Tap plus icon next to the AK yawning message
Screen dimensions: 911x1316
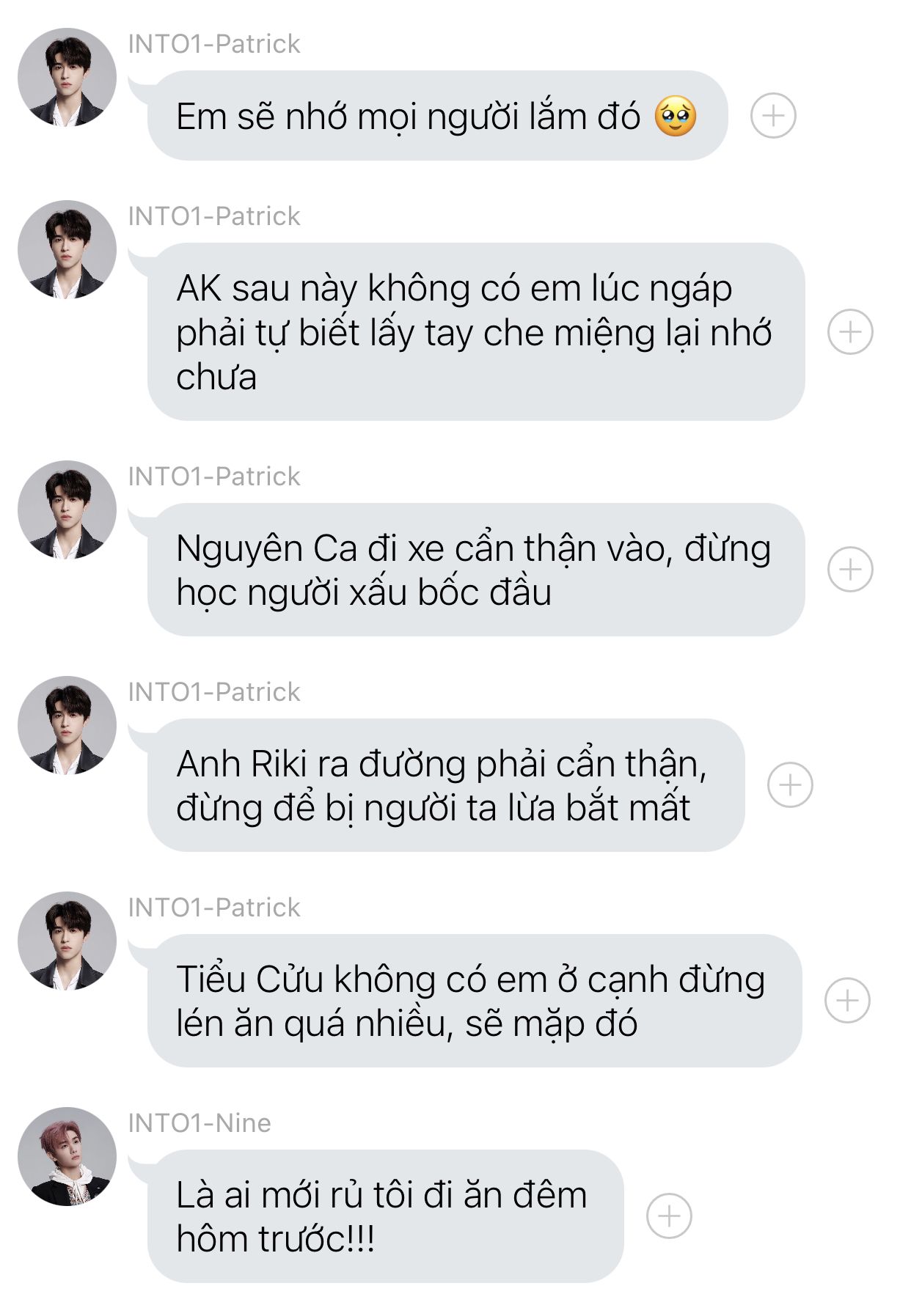point(850,332)
